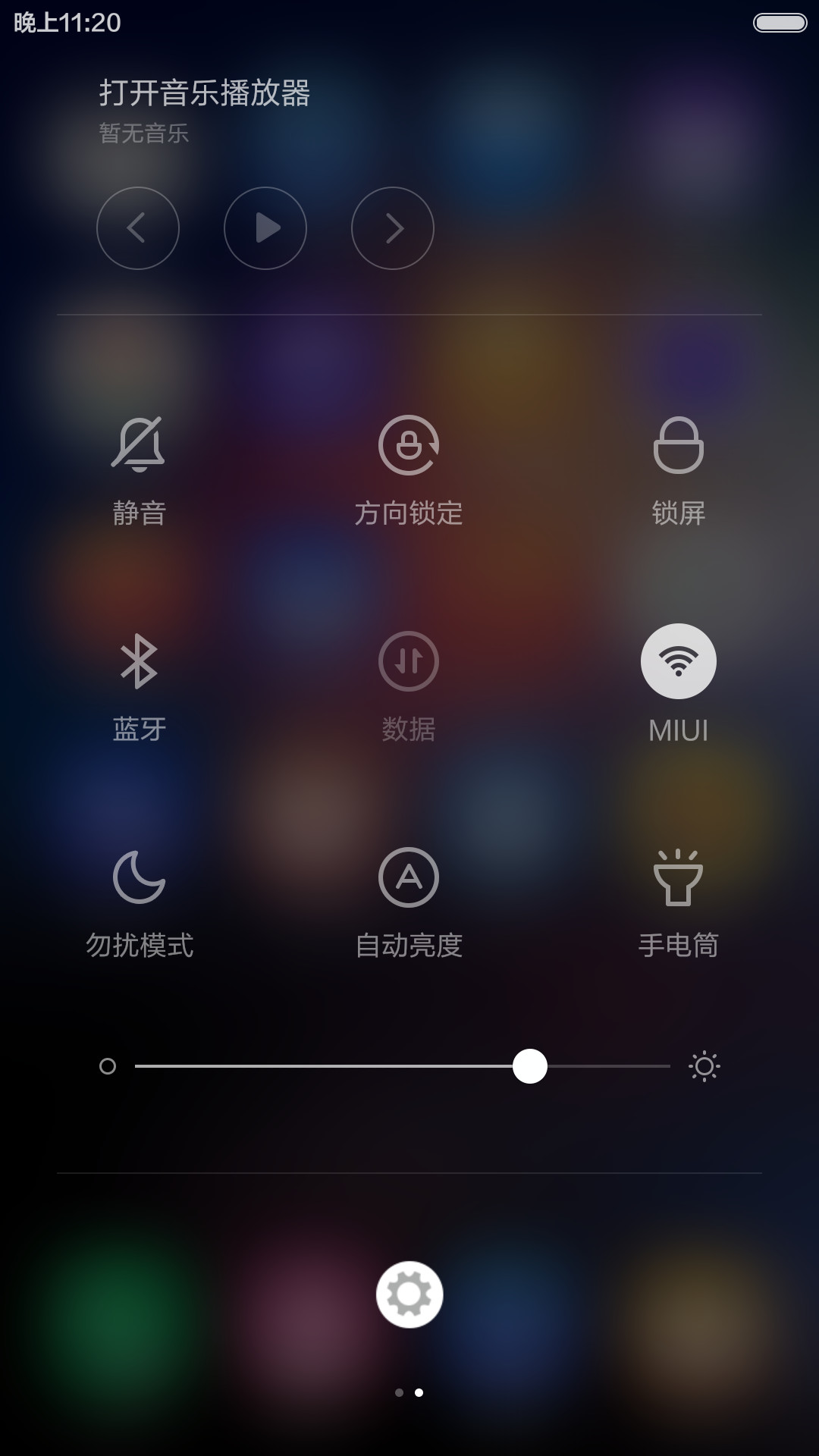
Task: Select the first page indicator dot
Action: pos(399,1392)
